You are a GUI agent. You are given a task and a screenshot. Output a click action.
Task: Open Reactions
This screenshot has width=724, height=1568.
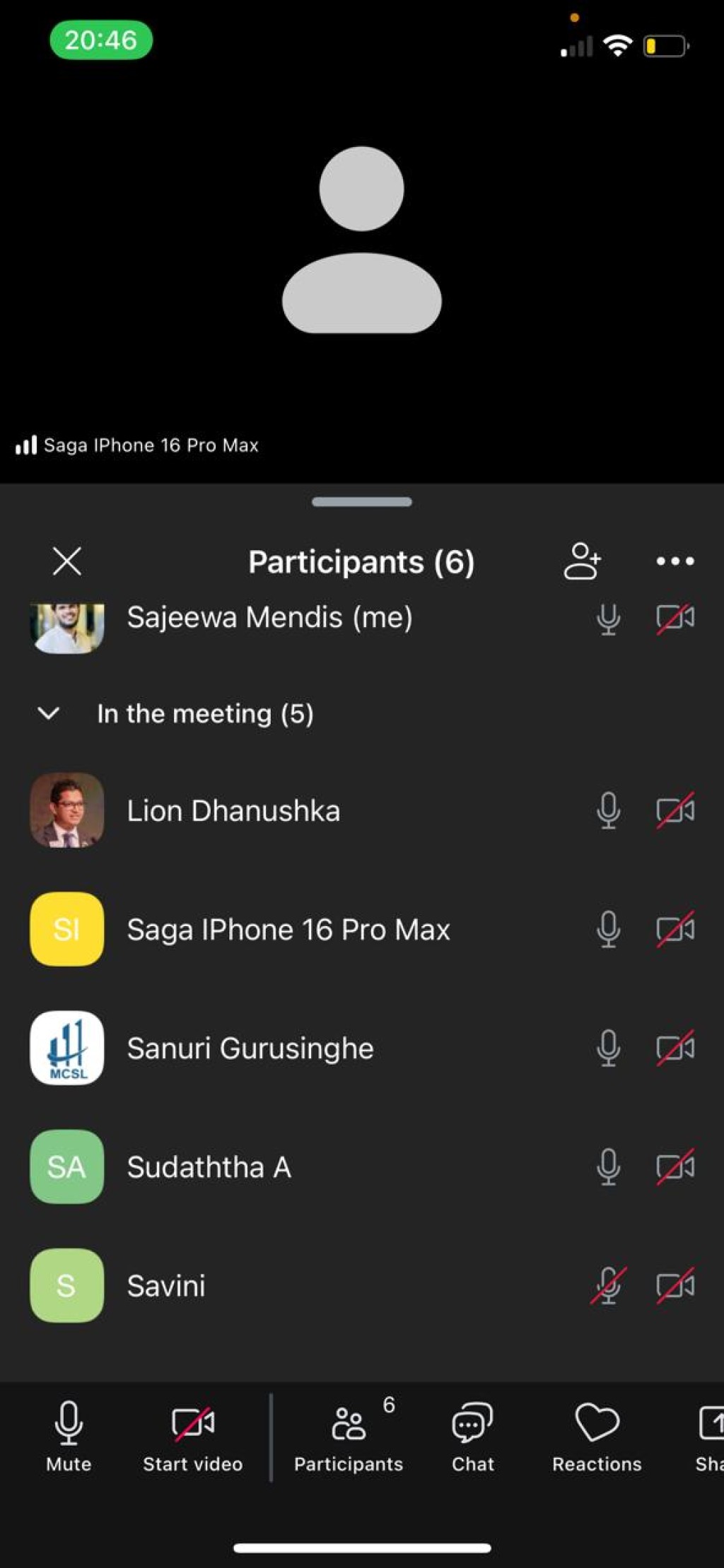click(x=597, y=1437)
